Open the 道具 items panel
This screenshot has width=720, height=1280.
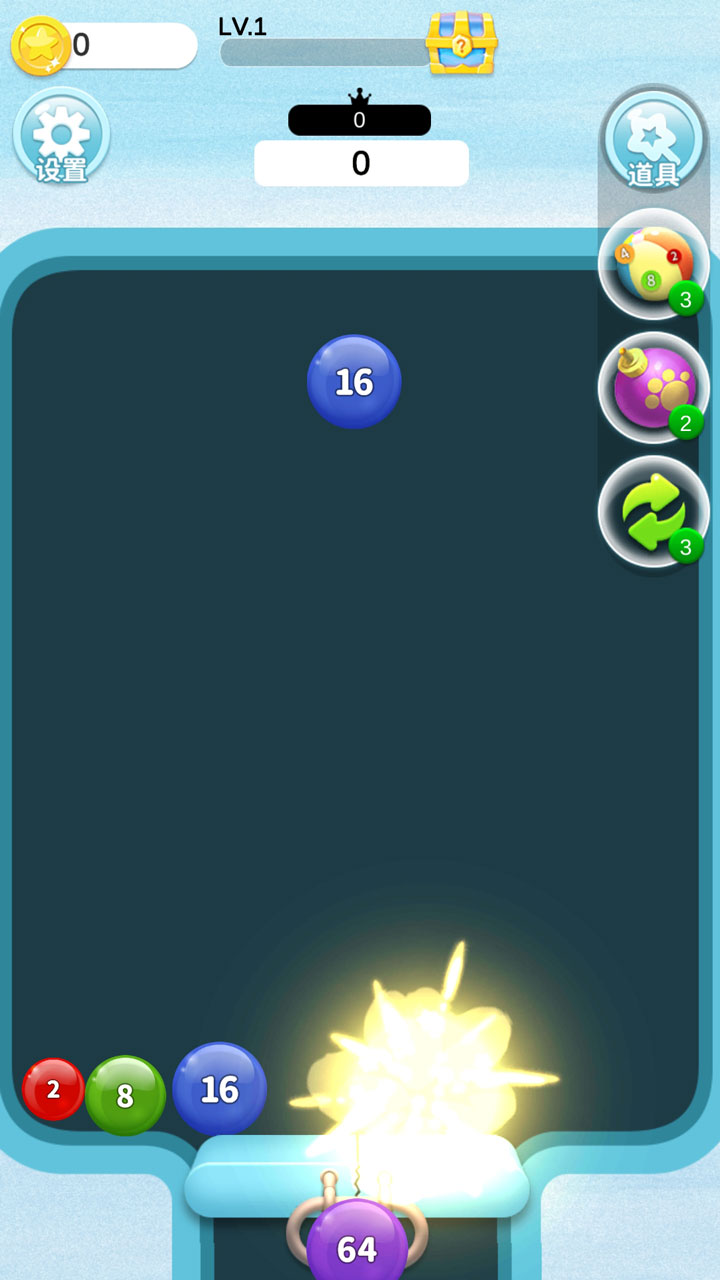click(653, 141)
